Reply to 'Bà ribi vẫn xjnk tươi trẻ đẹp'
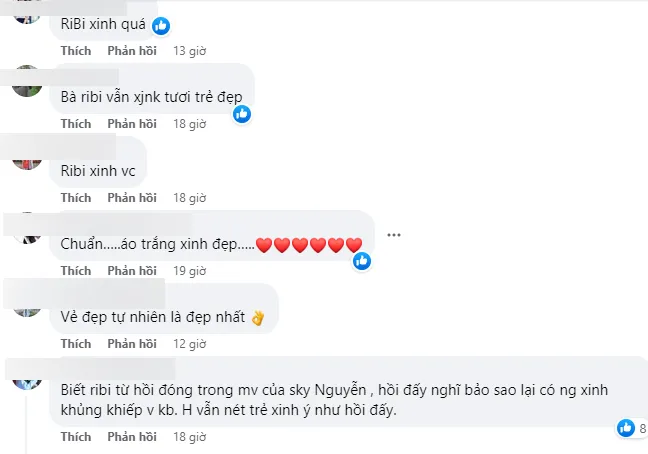Image resolution: width=648 pixels, height=454 pixels. 132,123
